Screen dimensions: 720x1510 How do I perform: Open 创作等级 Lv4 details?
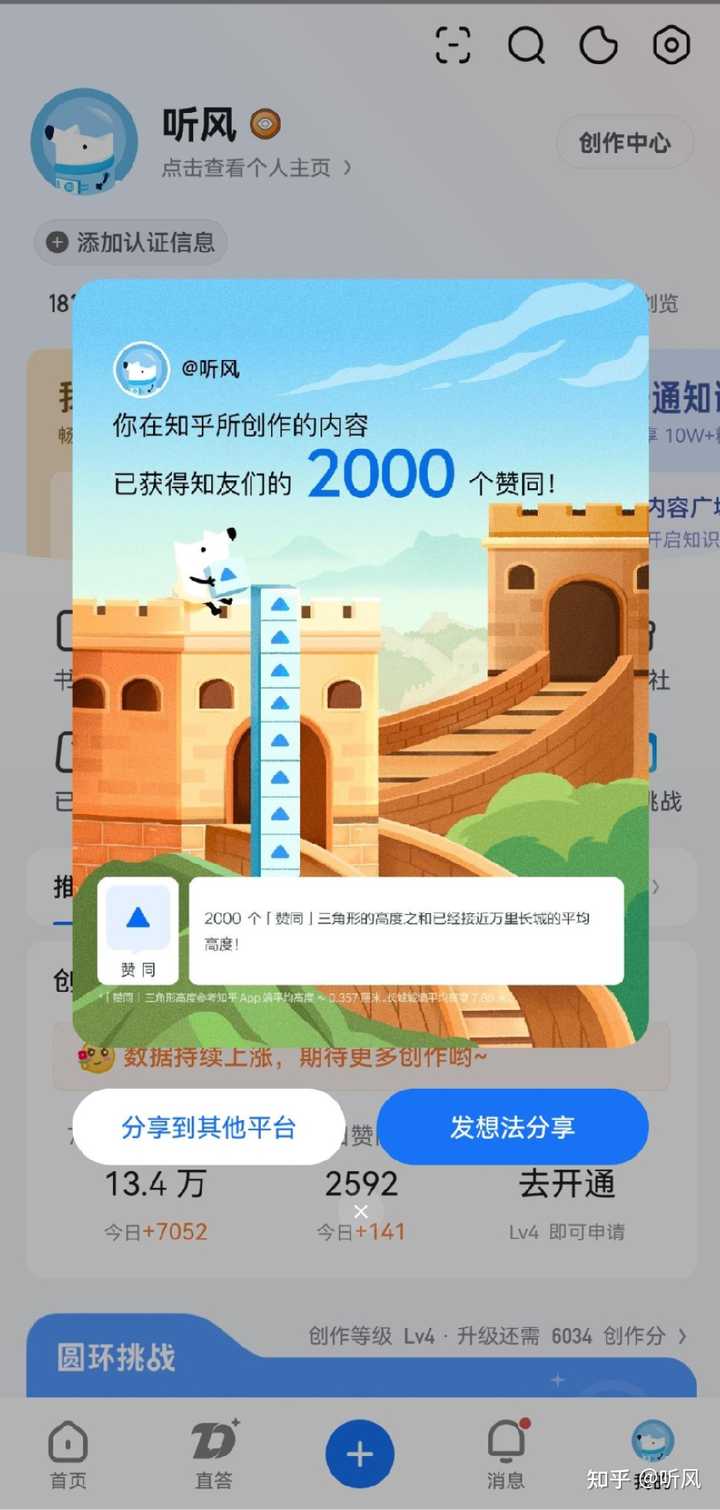click(497, 1336)
